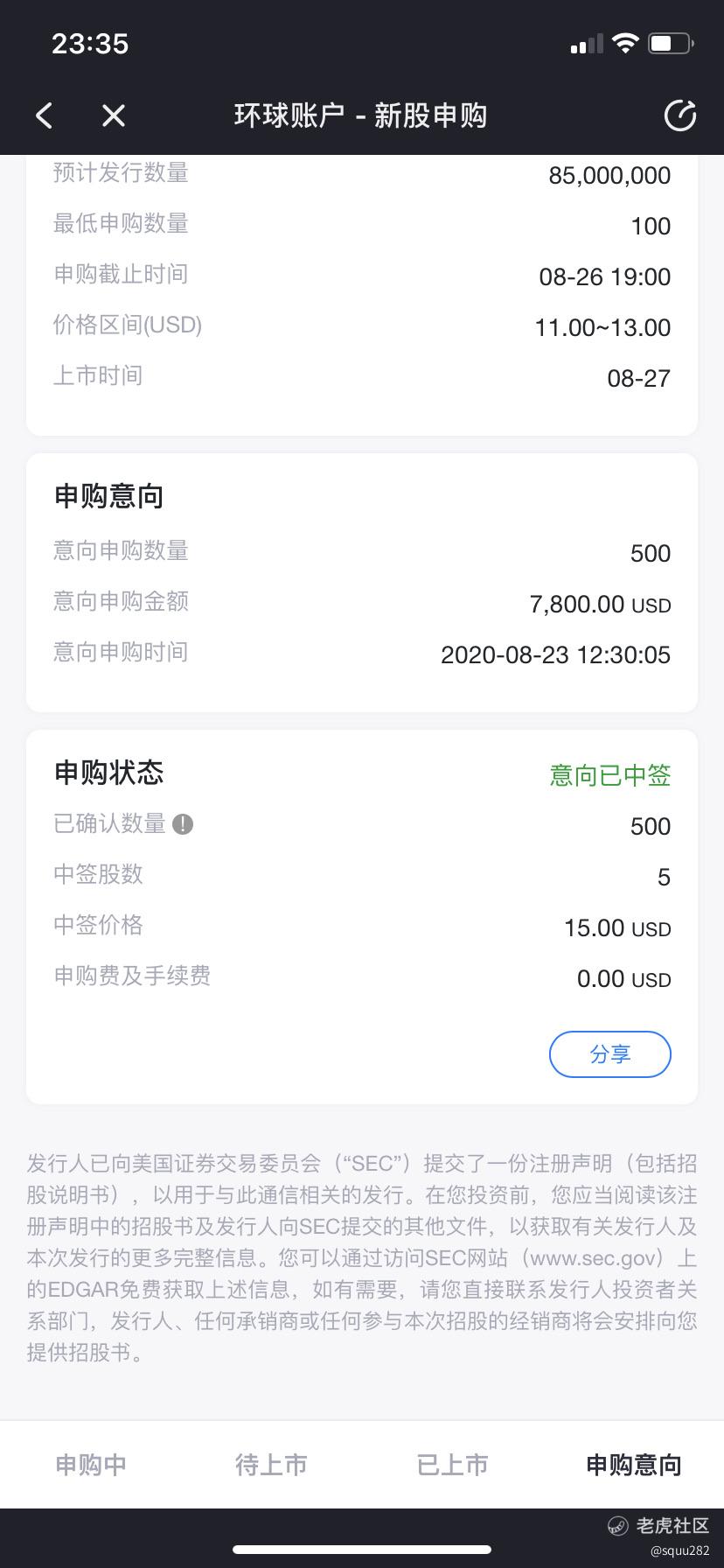Image resolution: width=724 pixels, height=1568 pixels.
Task: Go back using the header arrow
Action: point(45,115)
